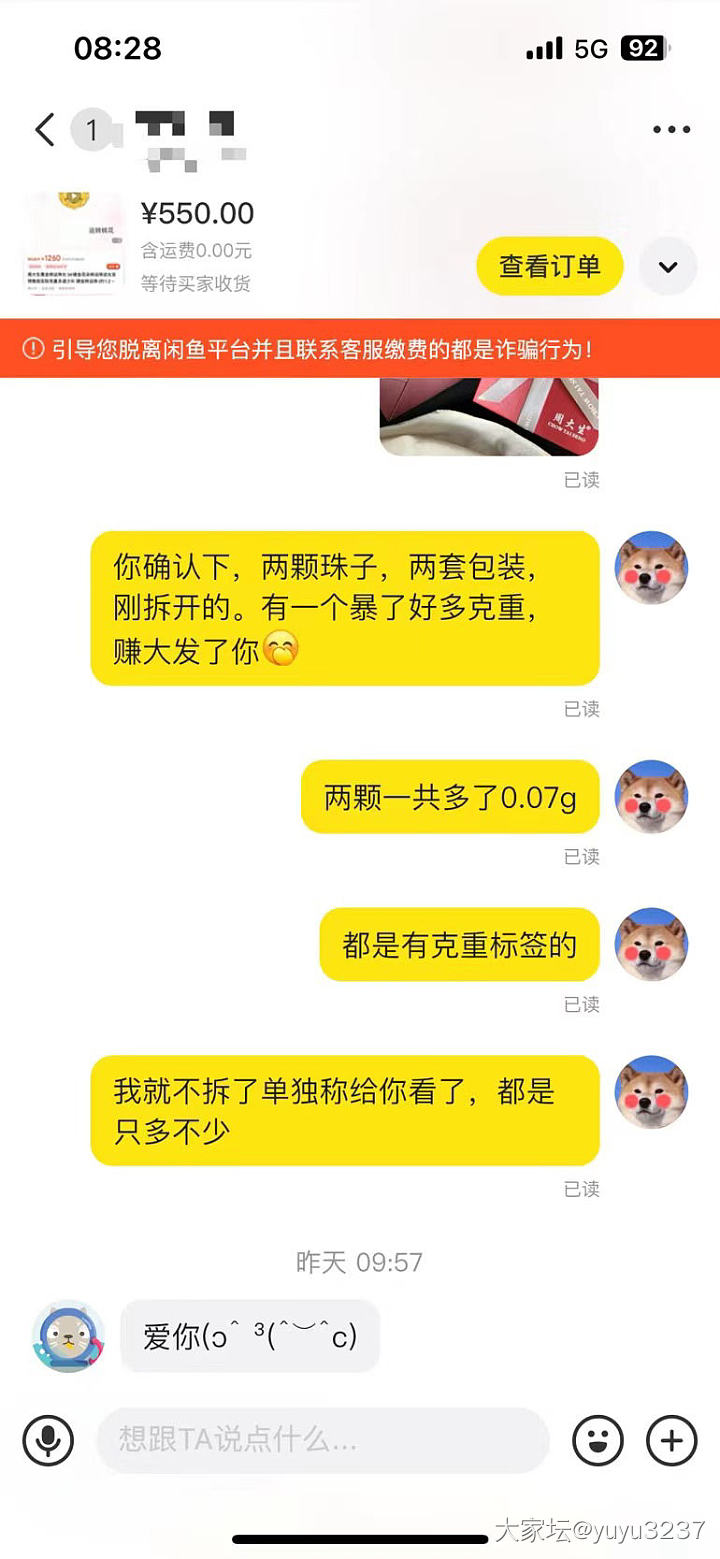Open the emoji picker
Screen dimensions: 720x1559
[597, 1441]
